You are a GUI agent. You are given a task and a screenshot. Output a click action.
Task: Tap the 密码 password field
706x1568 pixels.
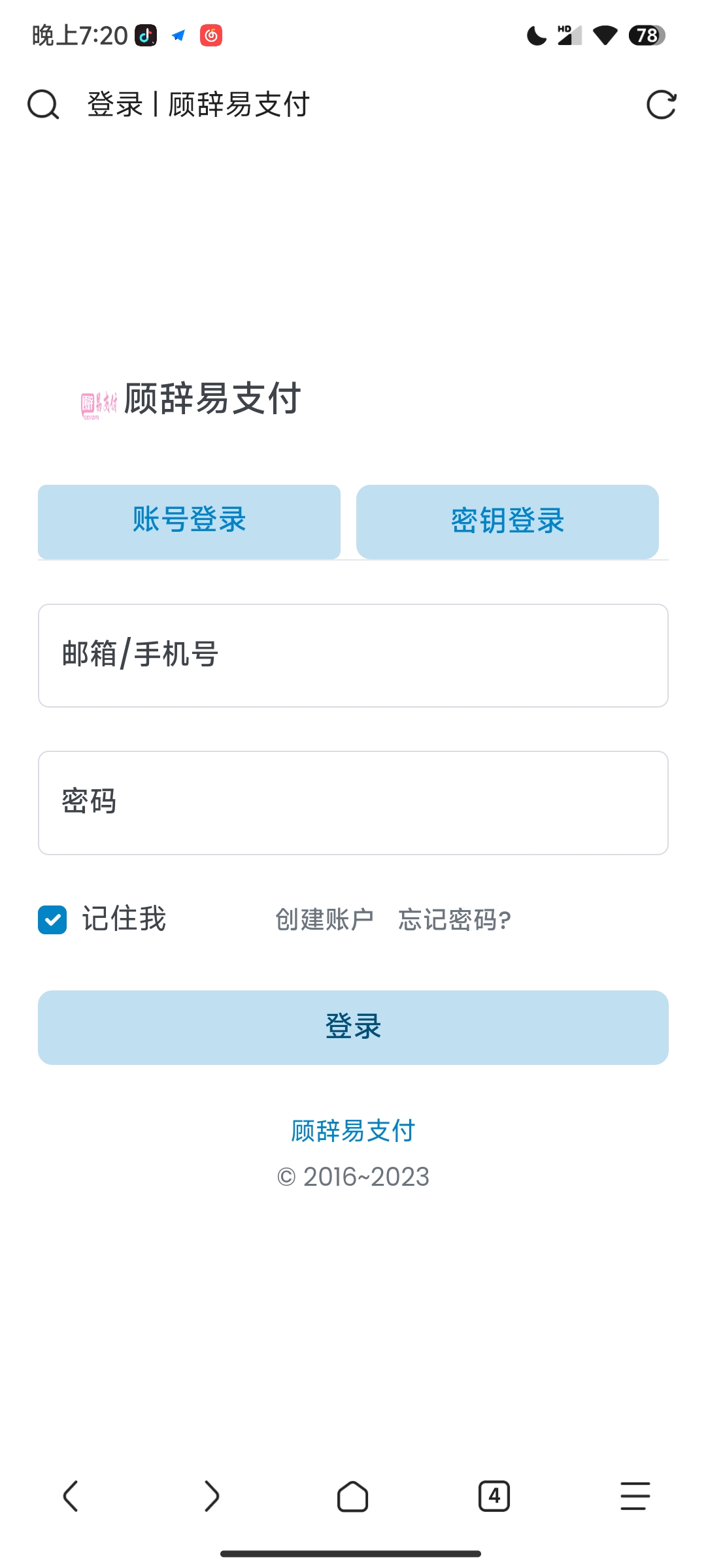click(x=353, y=802)
